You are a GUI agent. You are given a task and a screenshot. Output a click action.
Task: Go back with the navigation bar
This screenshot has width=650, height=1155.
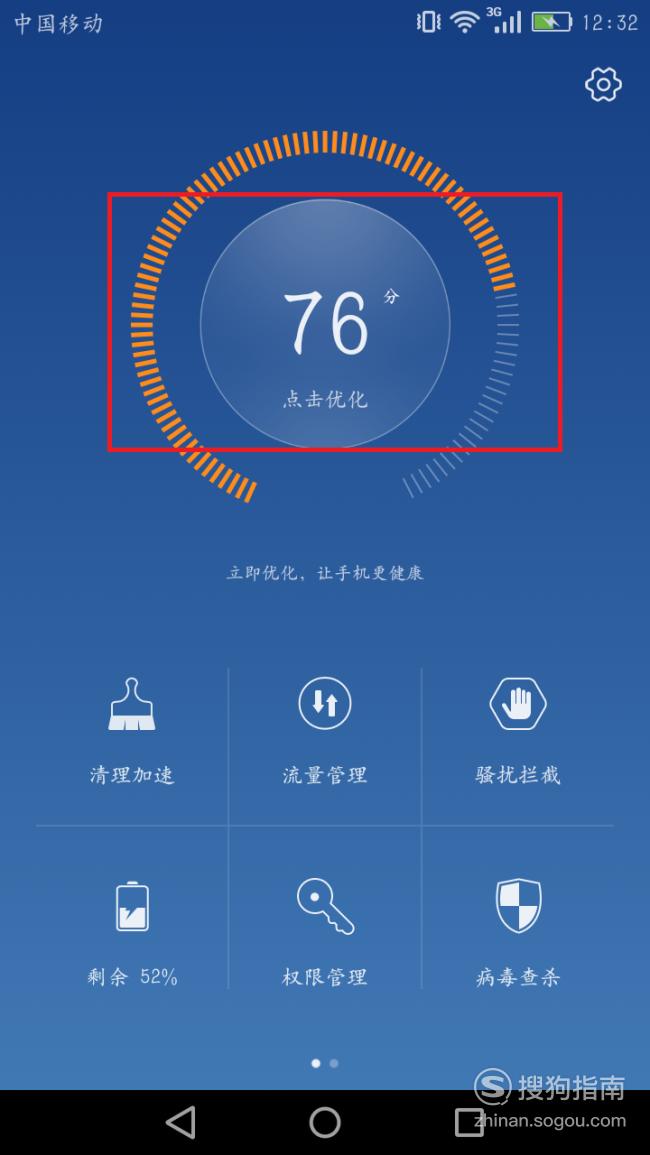pyautogui.click(x=181, y=1123)
